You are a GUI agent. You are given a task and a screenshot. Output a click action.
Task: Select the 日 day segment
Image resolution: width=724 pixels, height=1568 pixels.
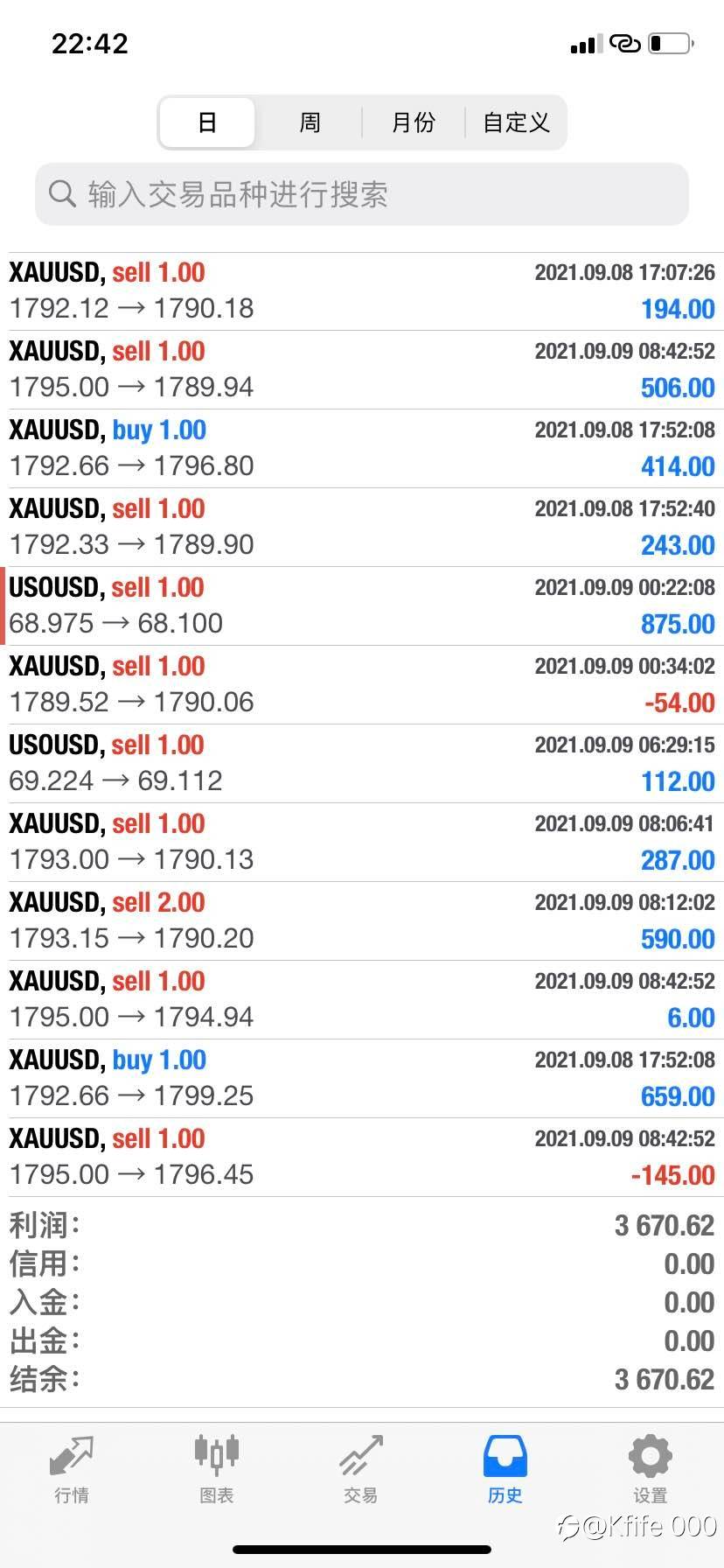207,122
